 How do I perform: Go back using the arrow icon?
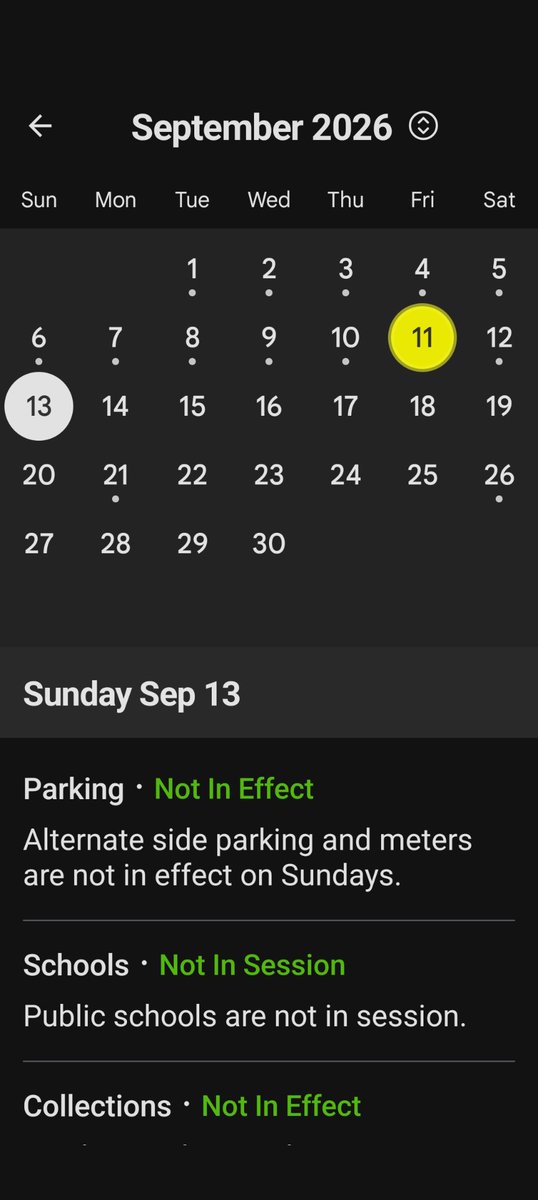[40, 126]
